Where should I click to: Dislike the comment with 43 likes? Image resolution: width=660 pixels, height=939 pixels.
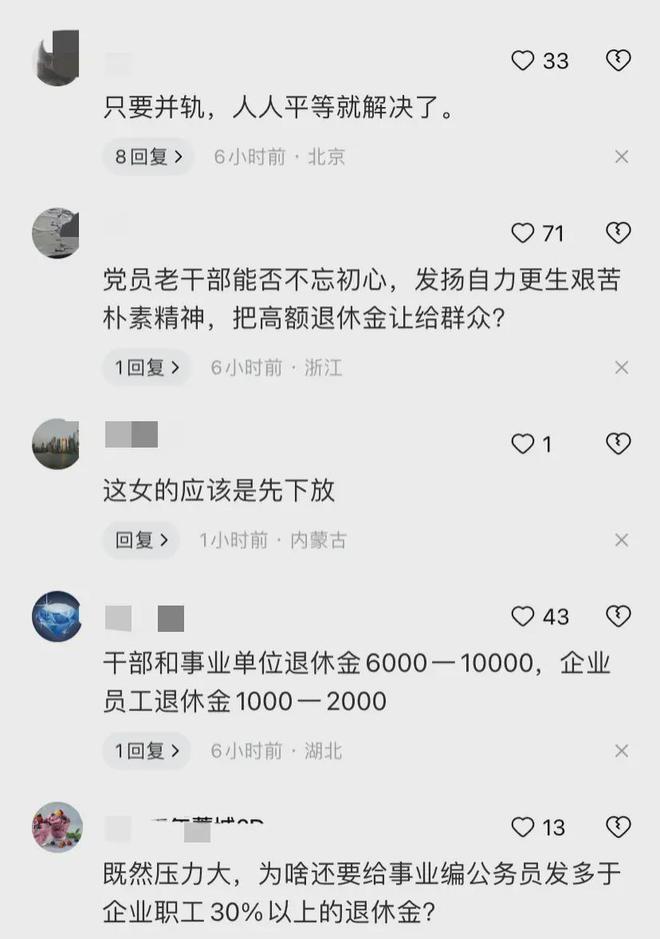(x=618, y=617)
